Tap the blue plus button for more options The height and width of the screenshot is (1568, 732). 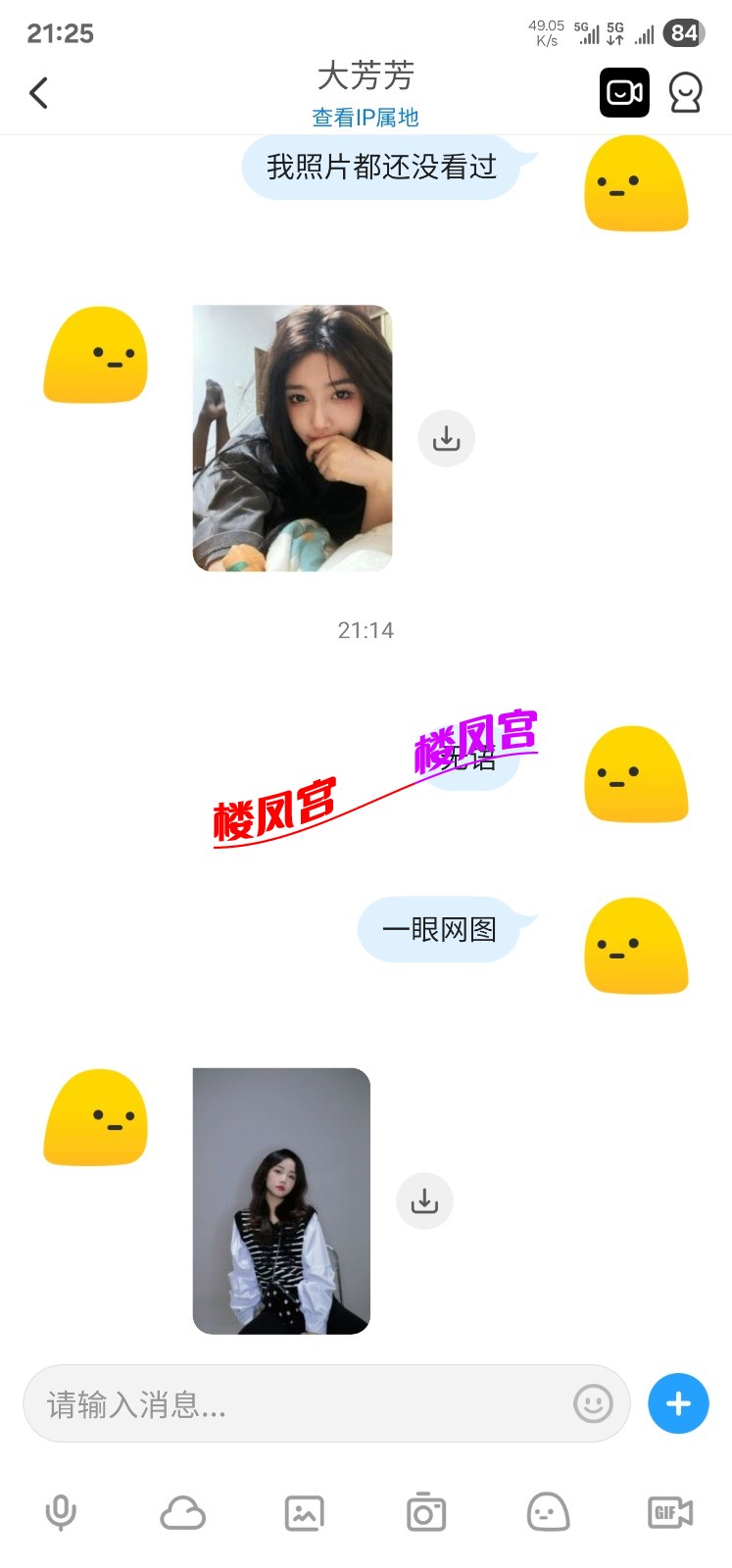click(x=678, y=1404)
